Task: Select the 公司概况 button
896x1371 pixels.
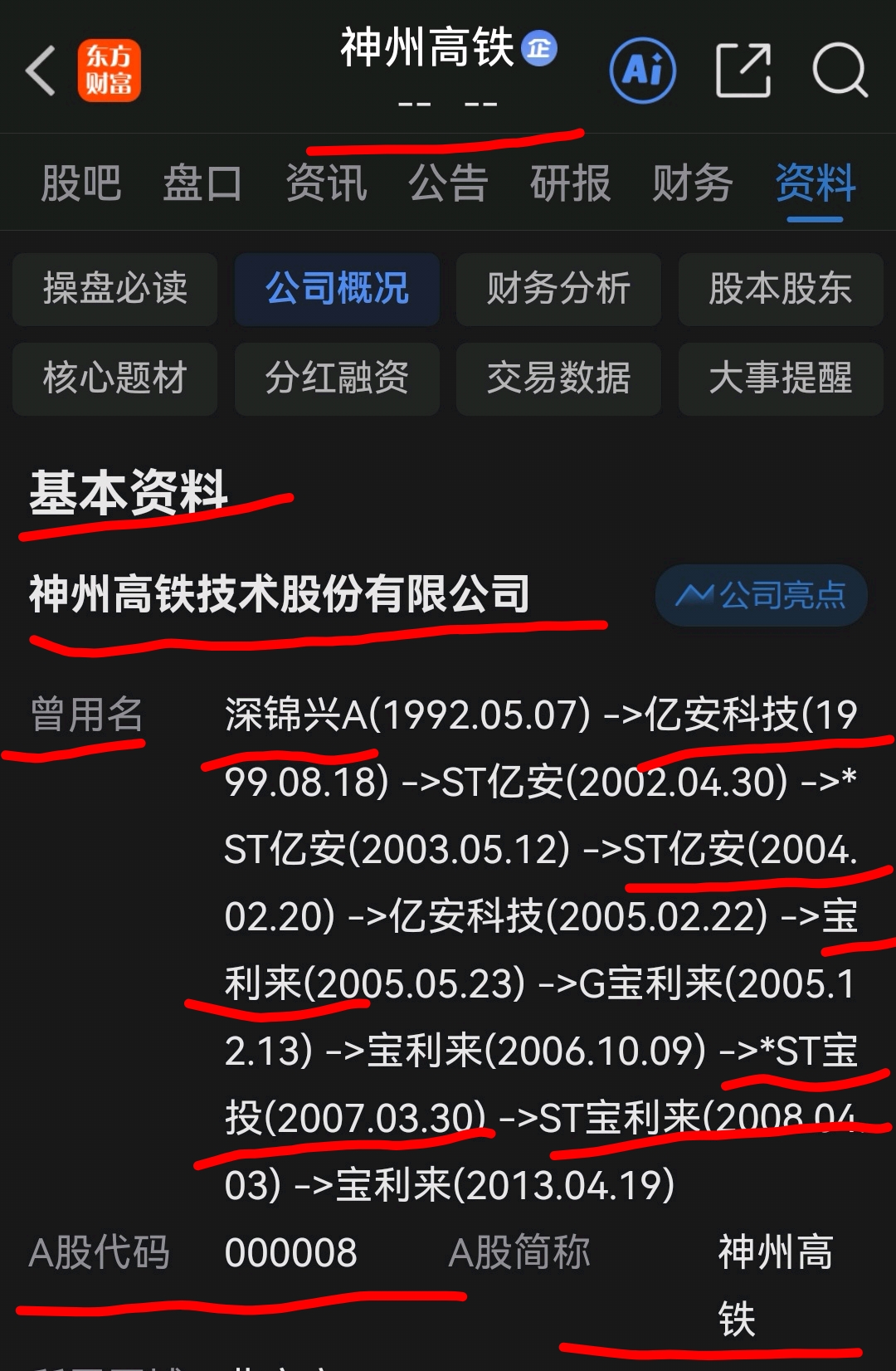Action: point(336,290)
